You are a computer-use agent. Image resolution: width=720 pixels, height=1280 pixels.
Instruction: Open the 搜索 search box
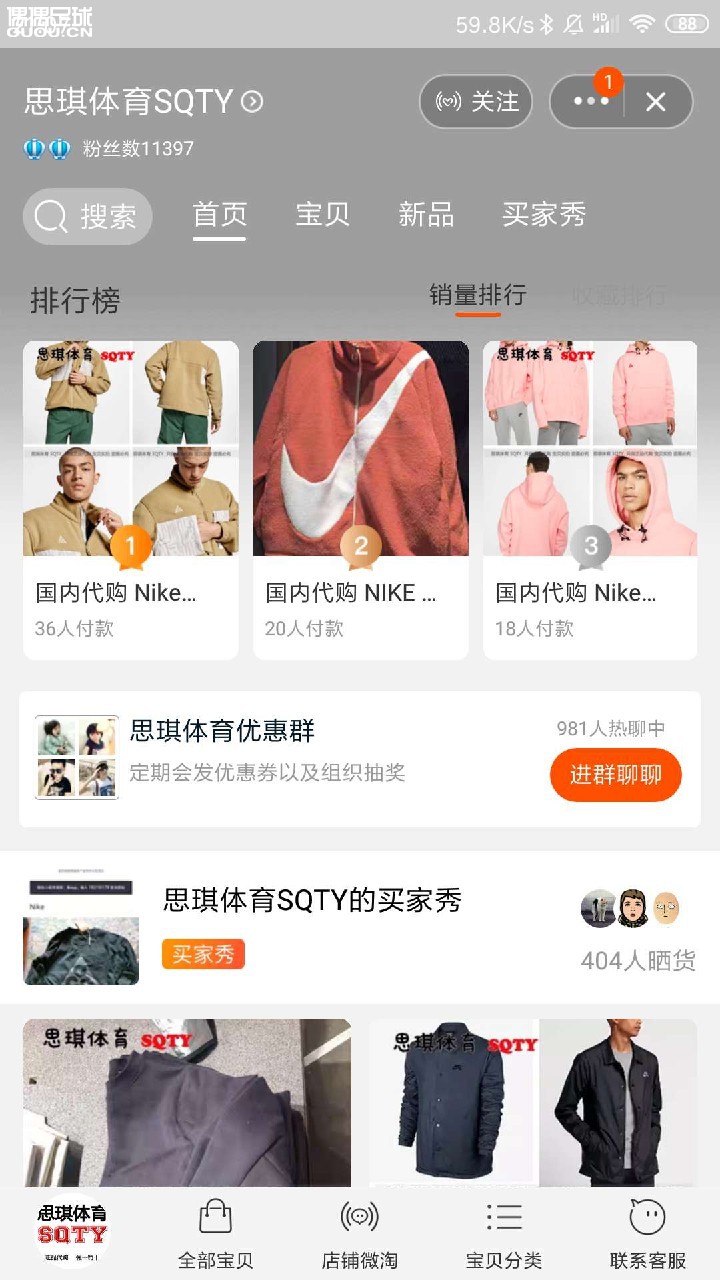pos(88,216)
